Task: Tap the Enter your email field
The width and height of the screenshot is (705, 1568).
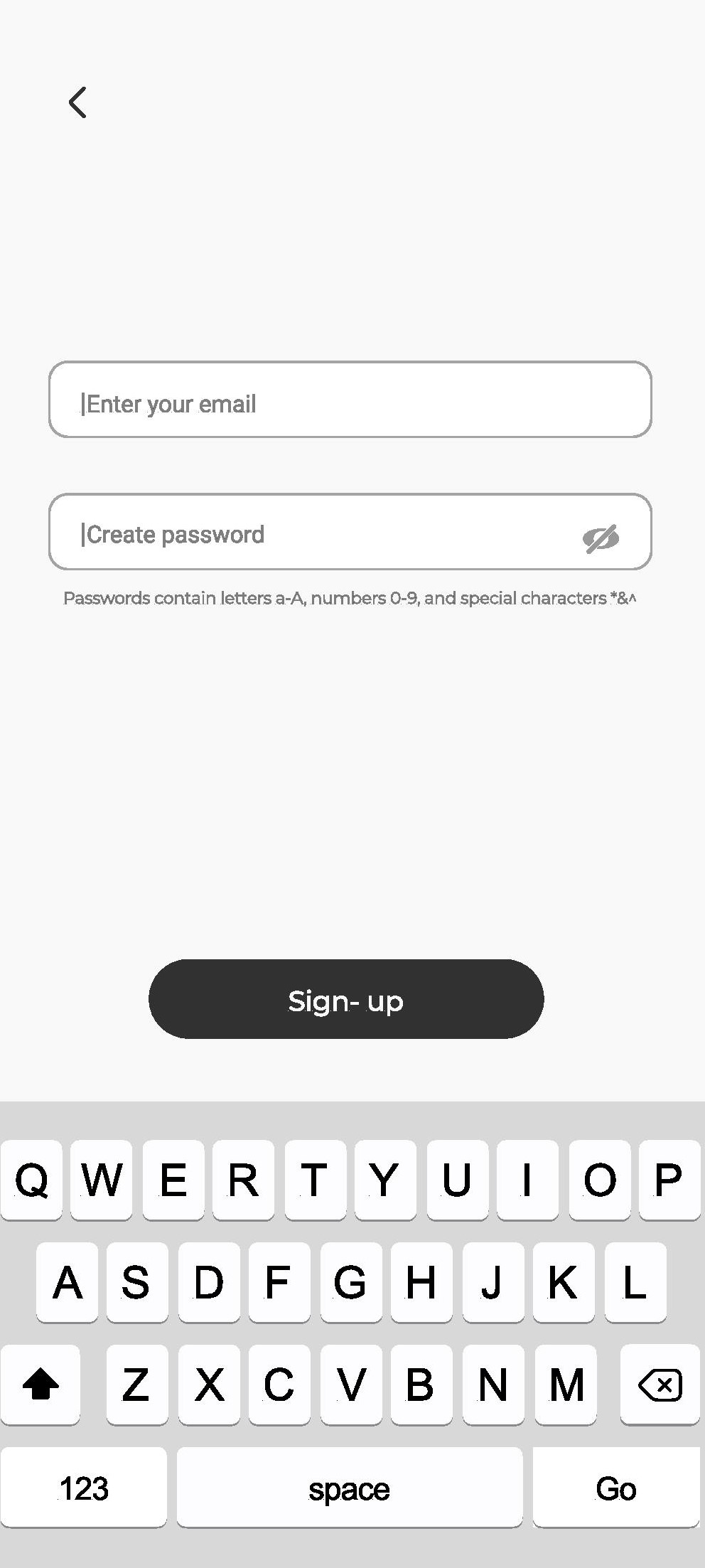Action: click(x=350, y=400)
